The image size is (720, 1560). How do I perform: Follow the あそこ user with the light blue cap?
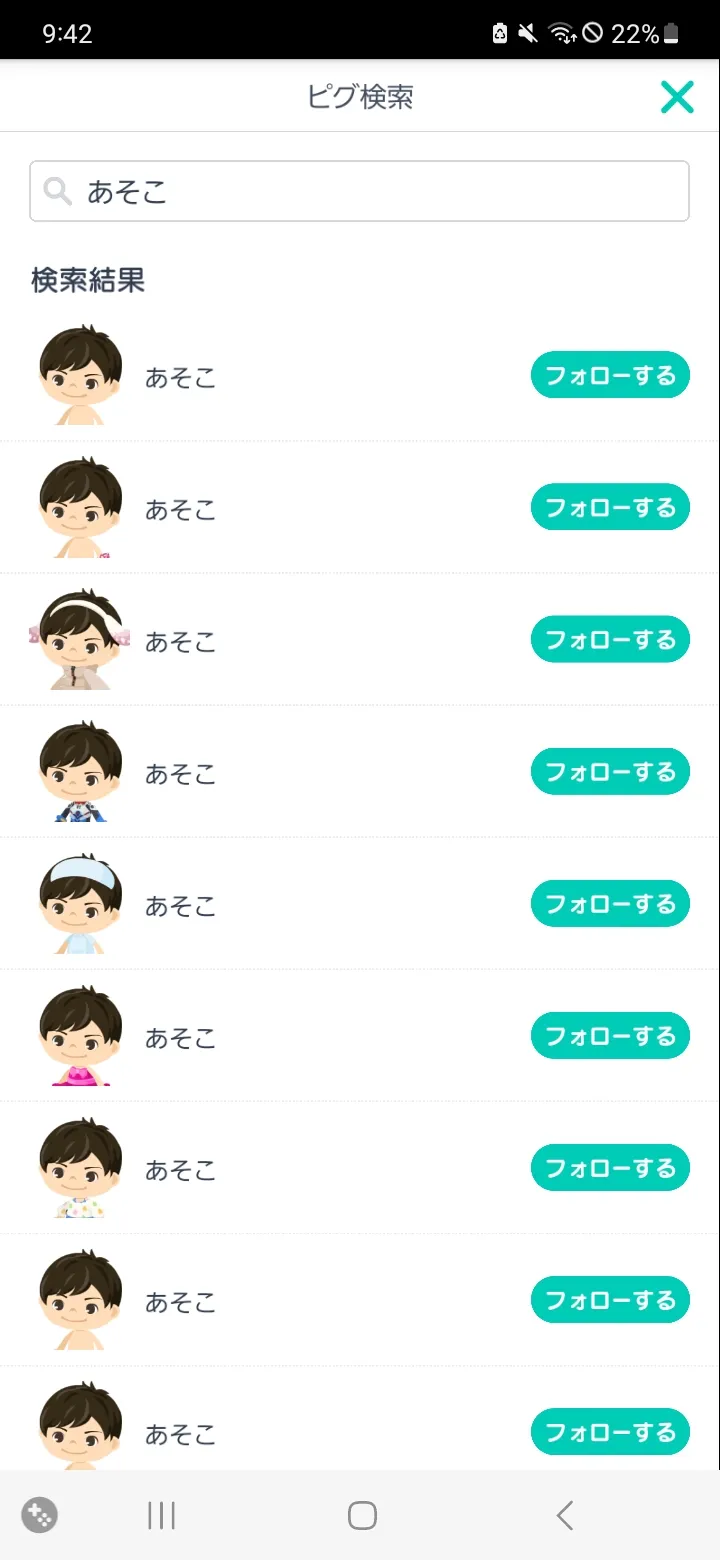610,904
